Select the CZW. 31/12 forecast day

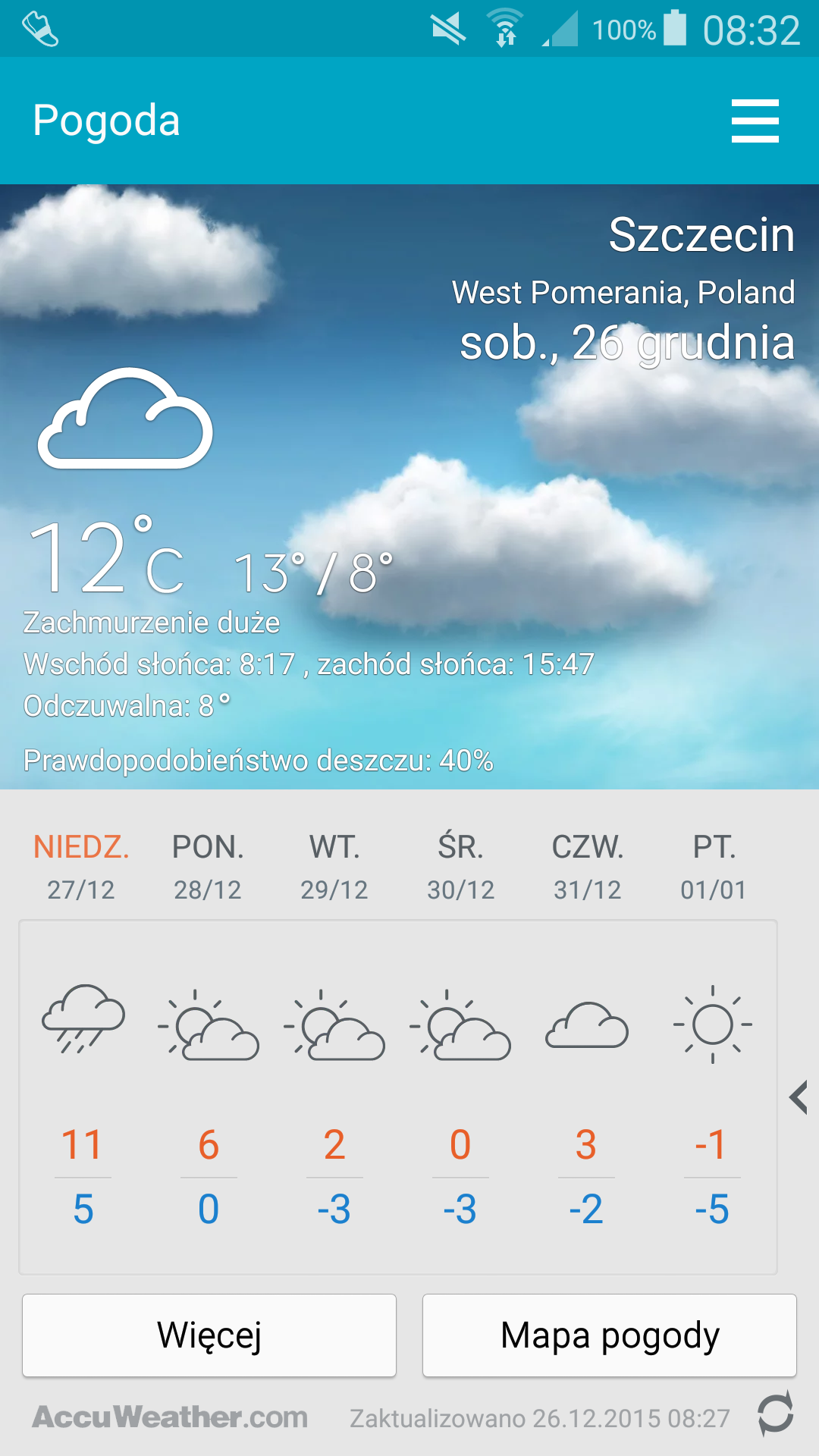tap(588, 867)
